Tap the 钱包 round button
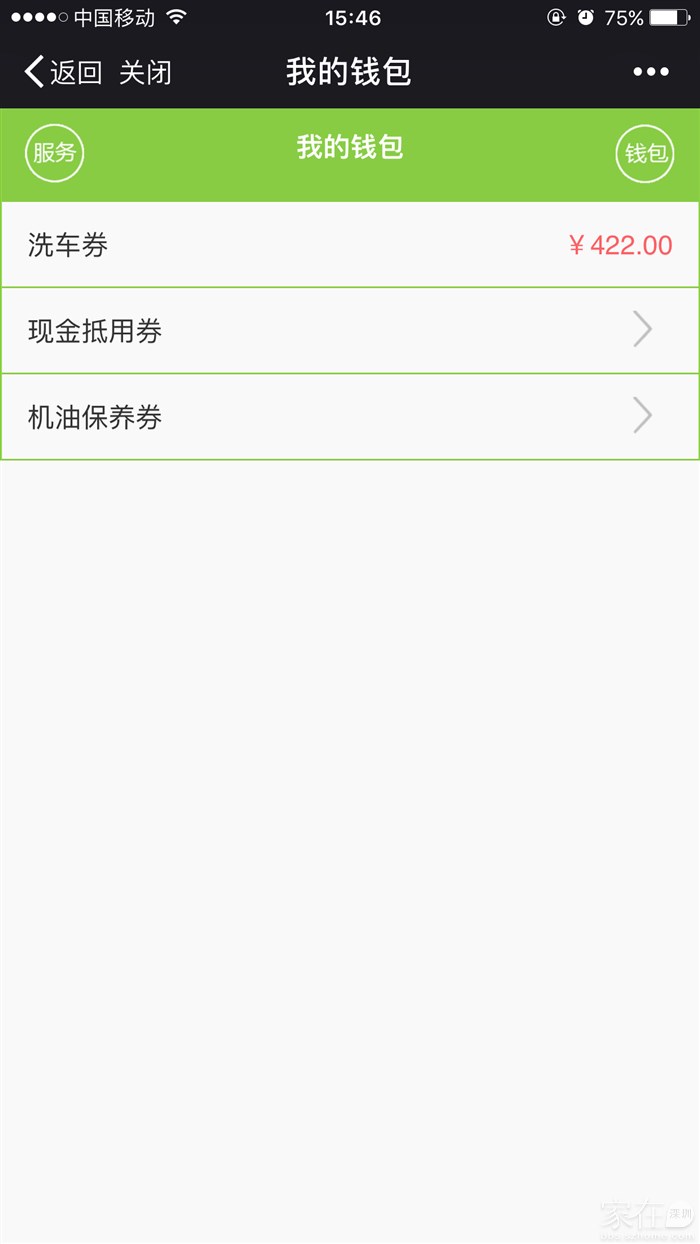Image resolution: width=700 pixels, height=1244 pixels. [645, 153]
